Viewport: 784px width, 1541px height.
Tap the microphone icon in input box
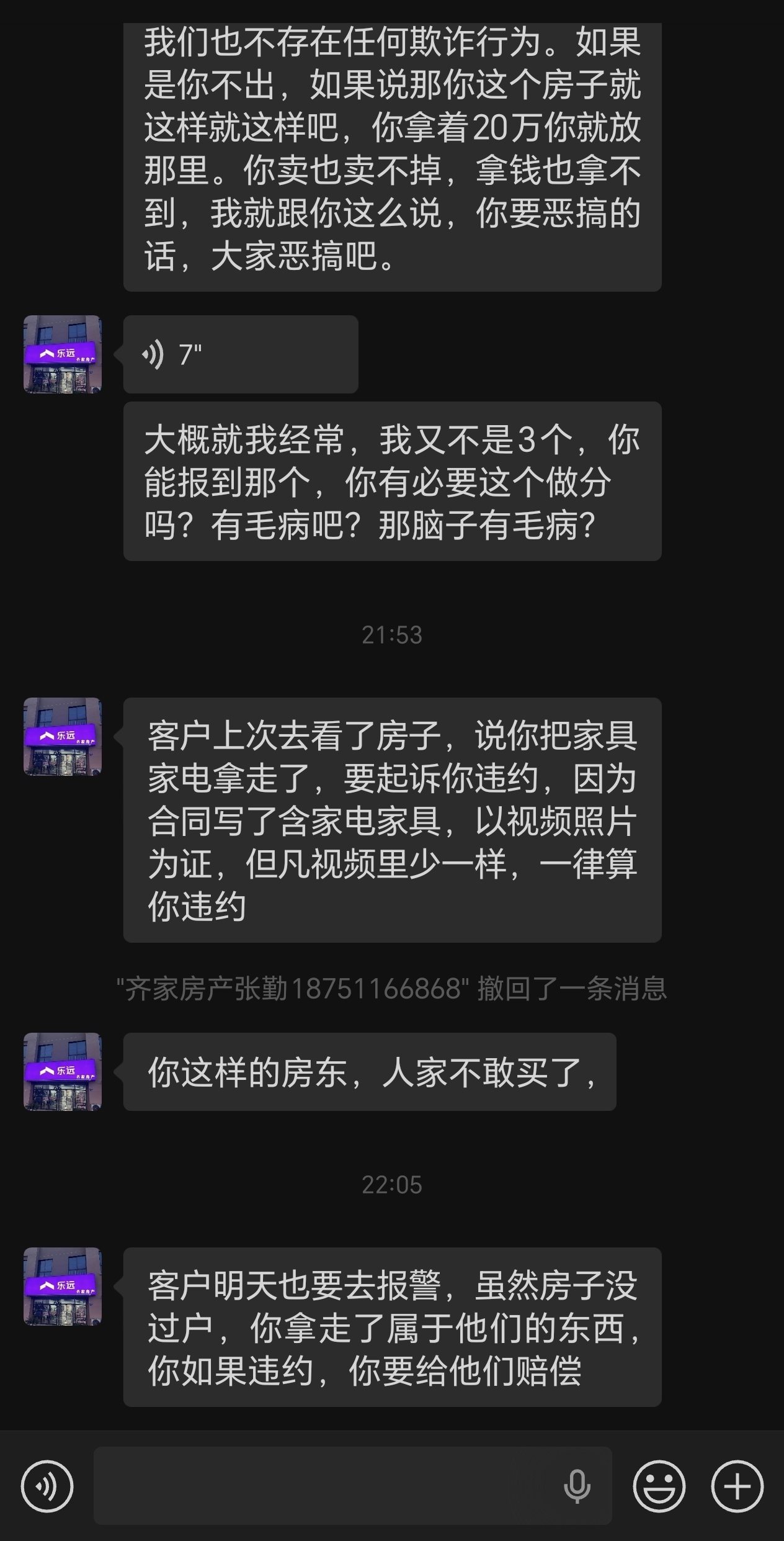(x=576, y=1486)
